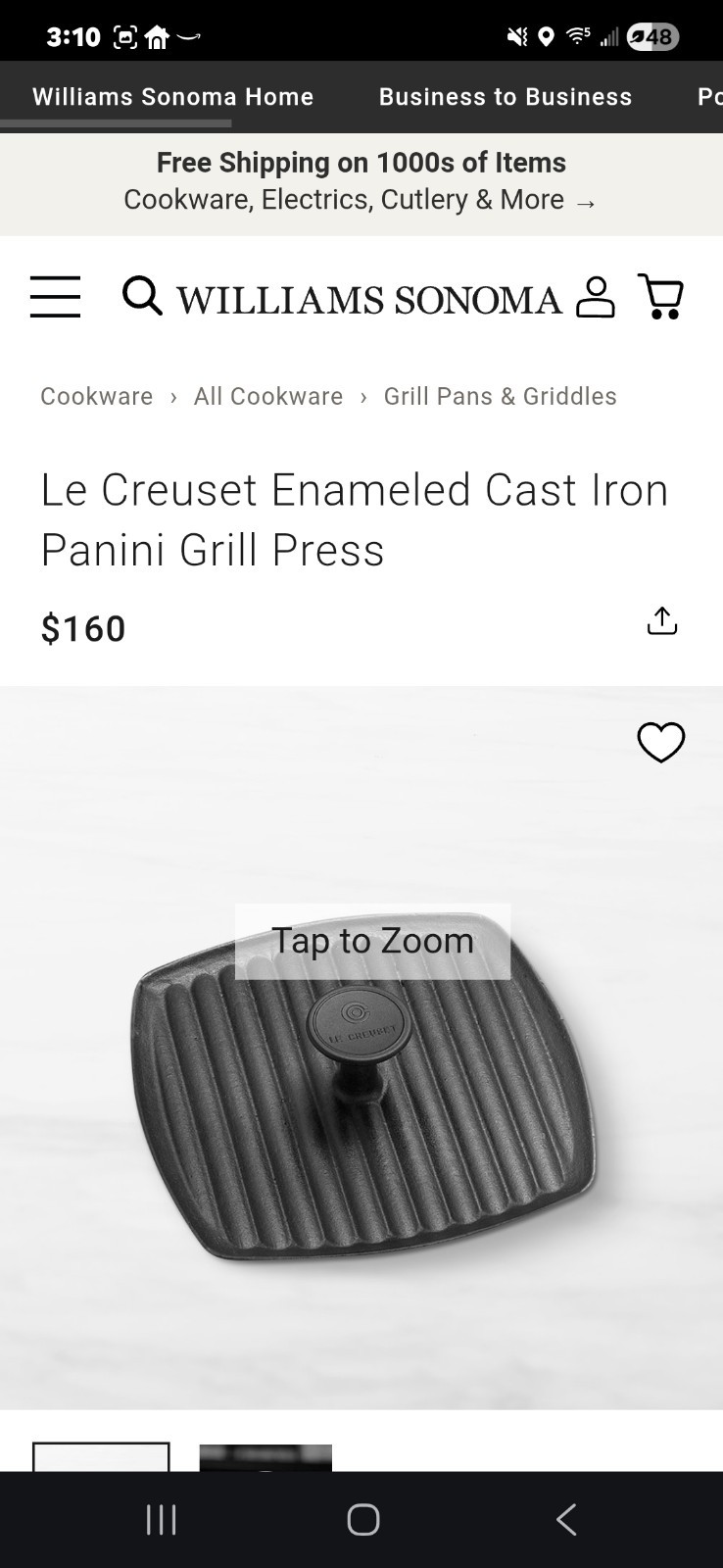This screenshot has width=723, height=1568.
Task: Toggle location icon in status bar
Action: click(546, 35)
